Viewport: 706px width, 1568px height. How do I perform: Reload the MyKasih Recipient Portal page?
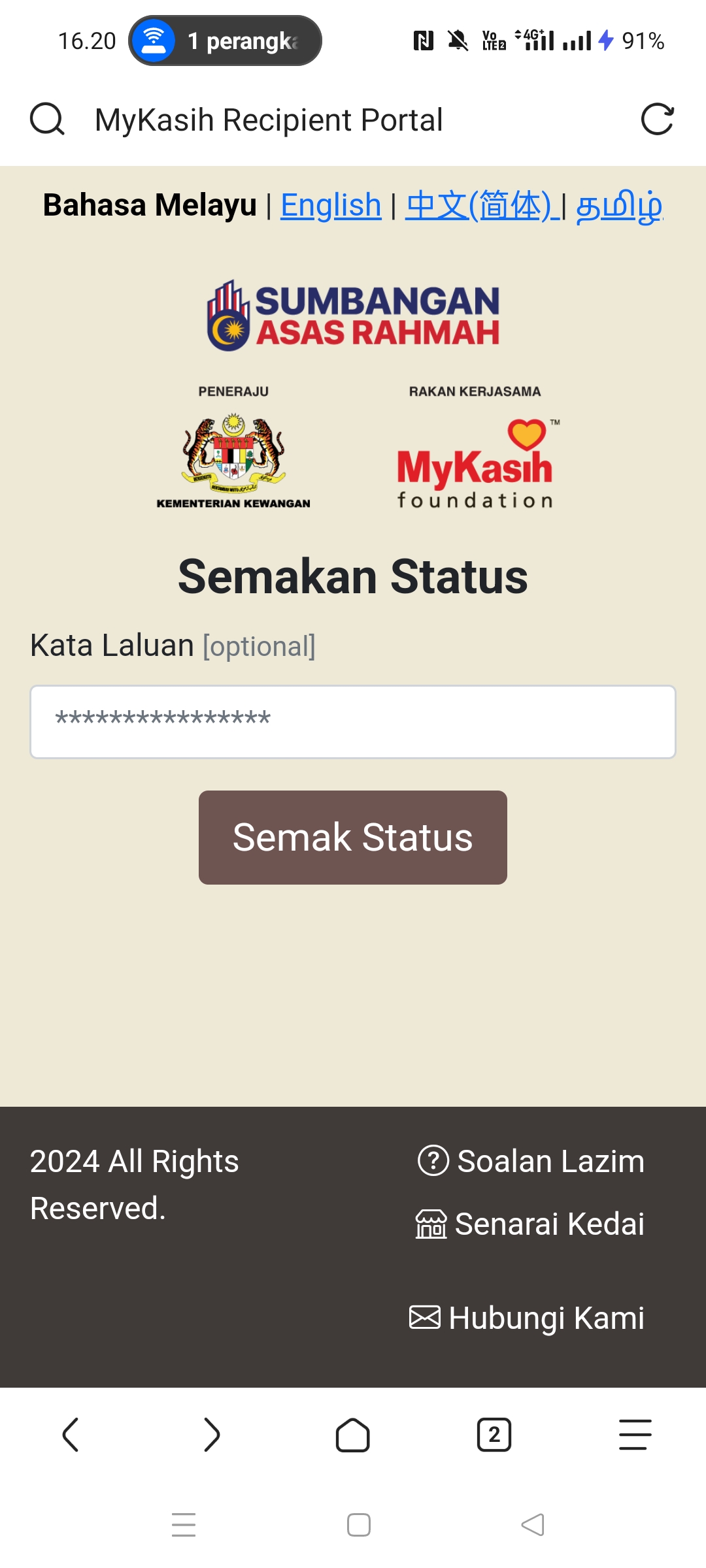coord(657,120)
